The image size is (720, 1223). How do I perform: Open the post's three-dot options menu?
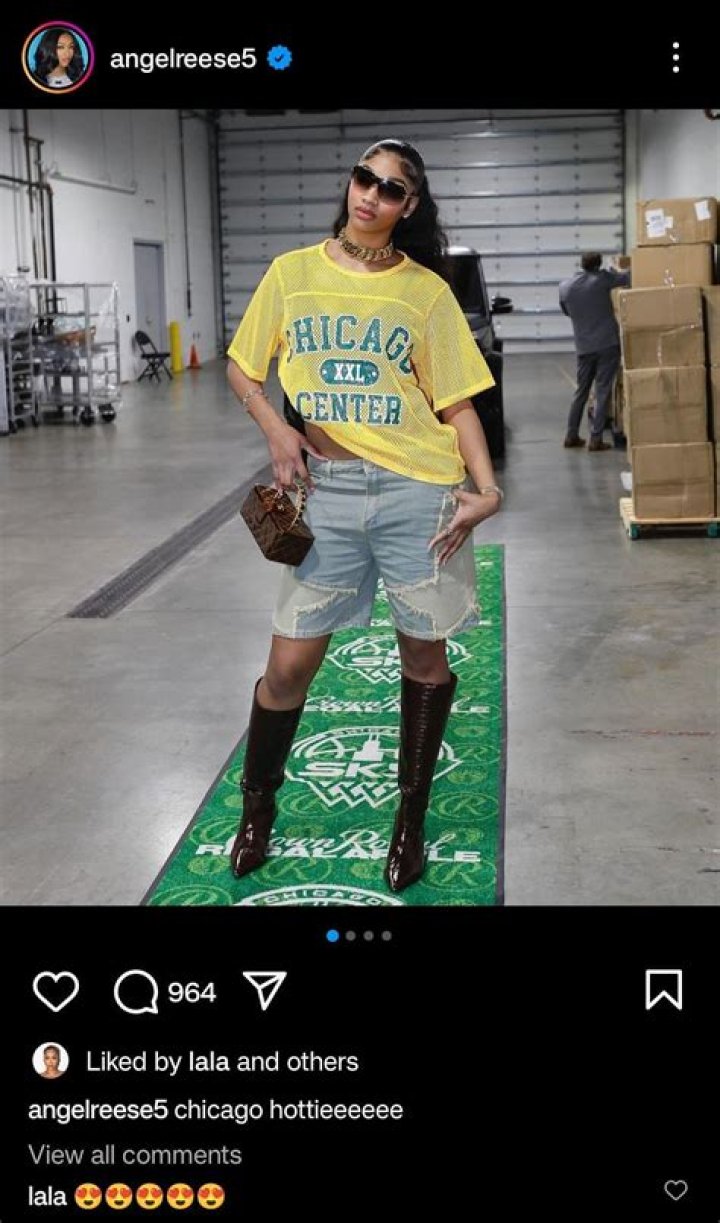click(x=676, y=58)
